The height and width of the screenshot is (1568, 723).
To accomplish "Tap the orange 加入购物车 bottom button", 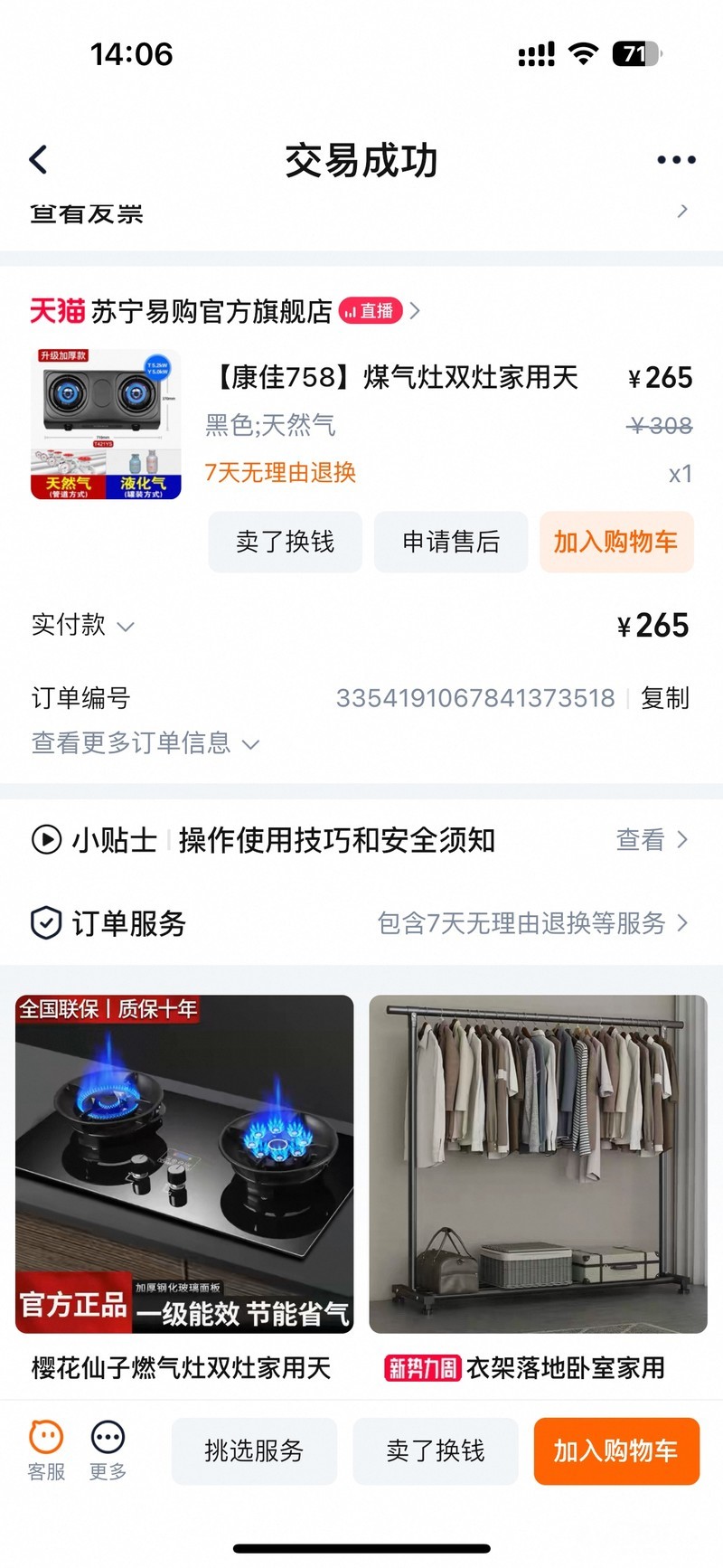I will pos(615,1450).
